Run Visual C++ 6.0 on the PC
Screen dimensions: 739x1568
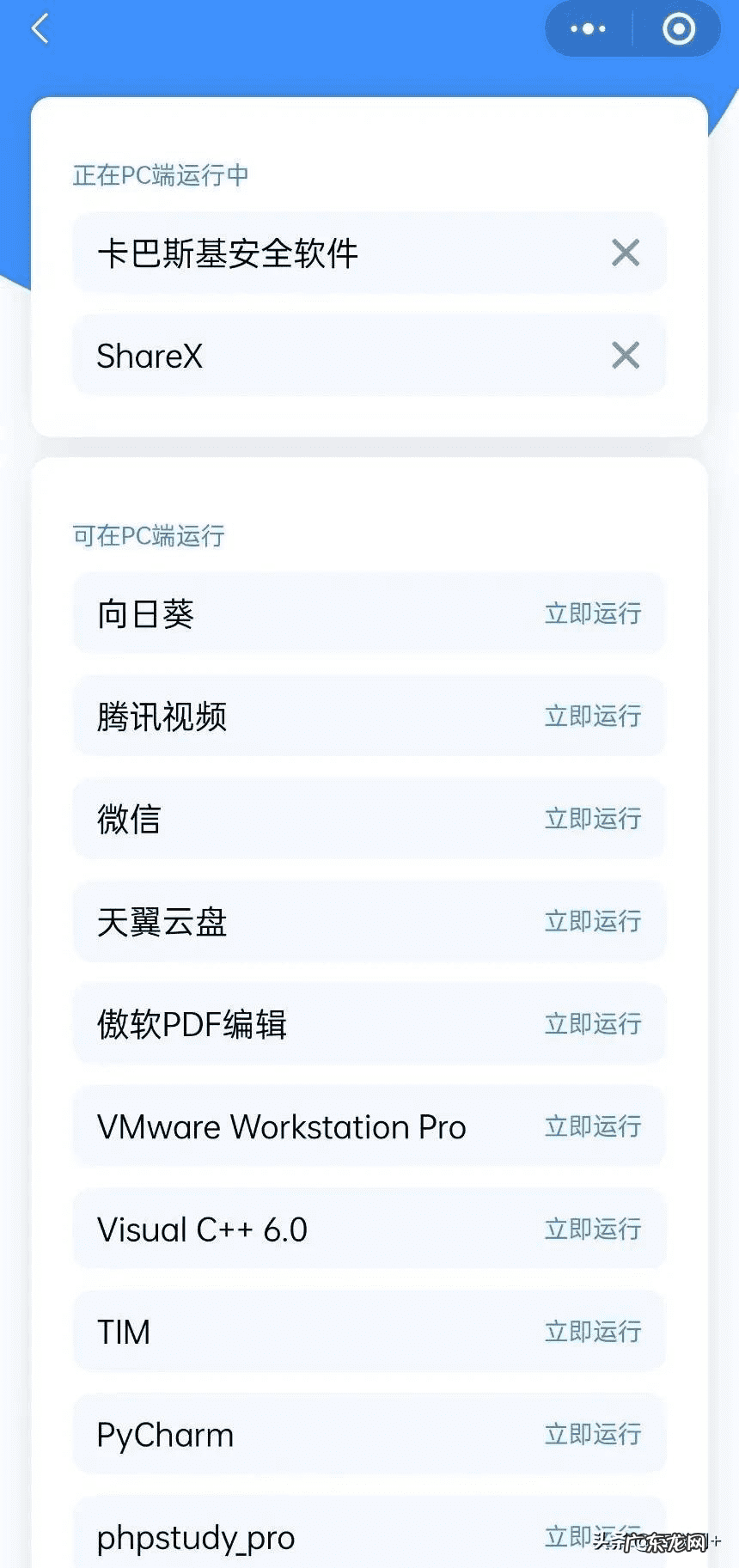click(x=592, y=1229)
